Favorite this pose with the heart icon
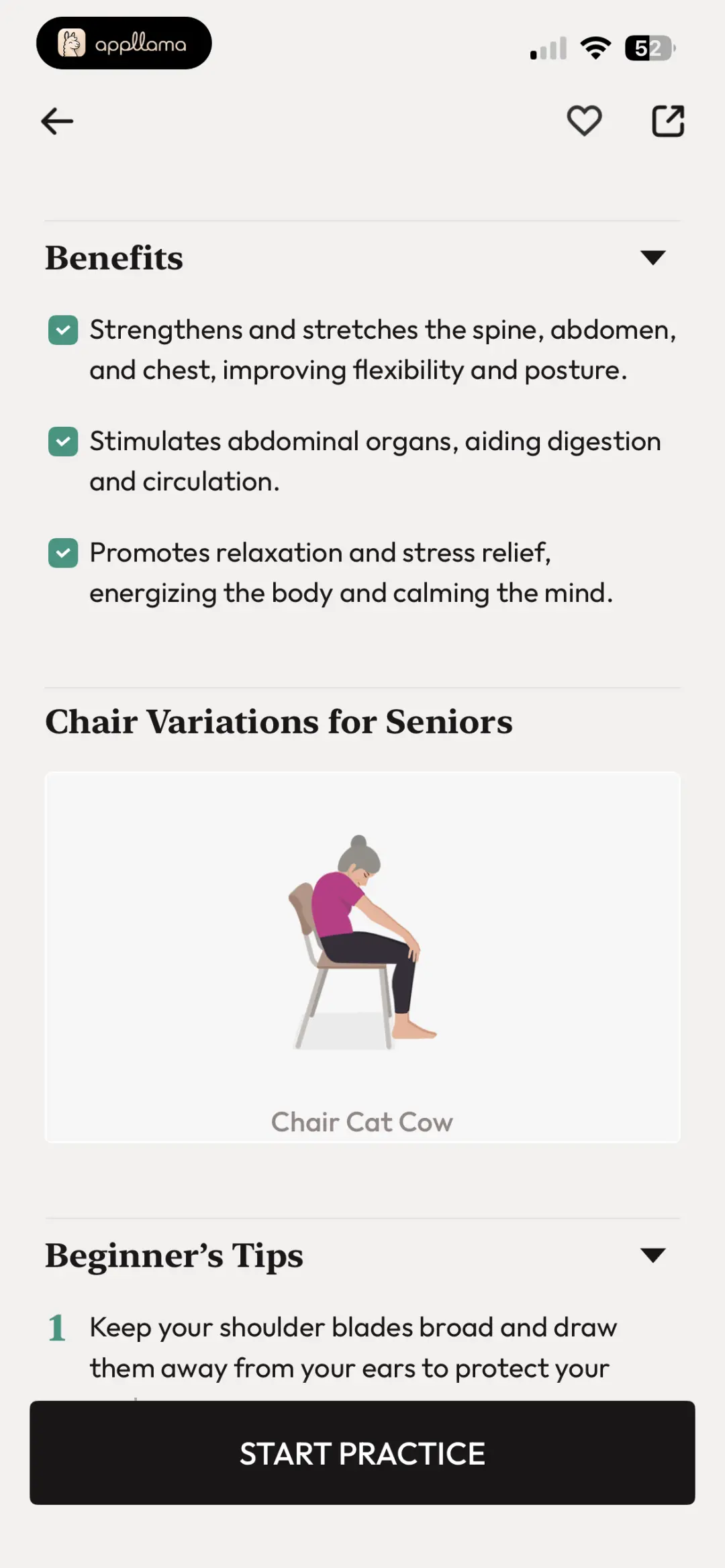725x1568 pixels. (584, 121)
